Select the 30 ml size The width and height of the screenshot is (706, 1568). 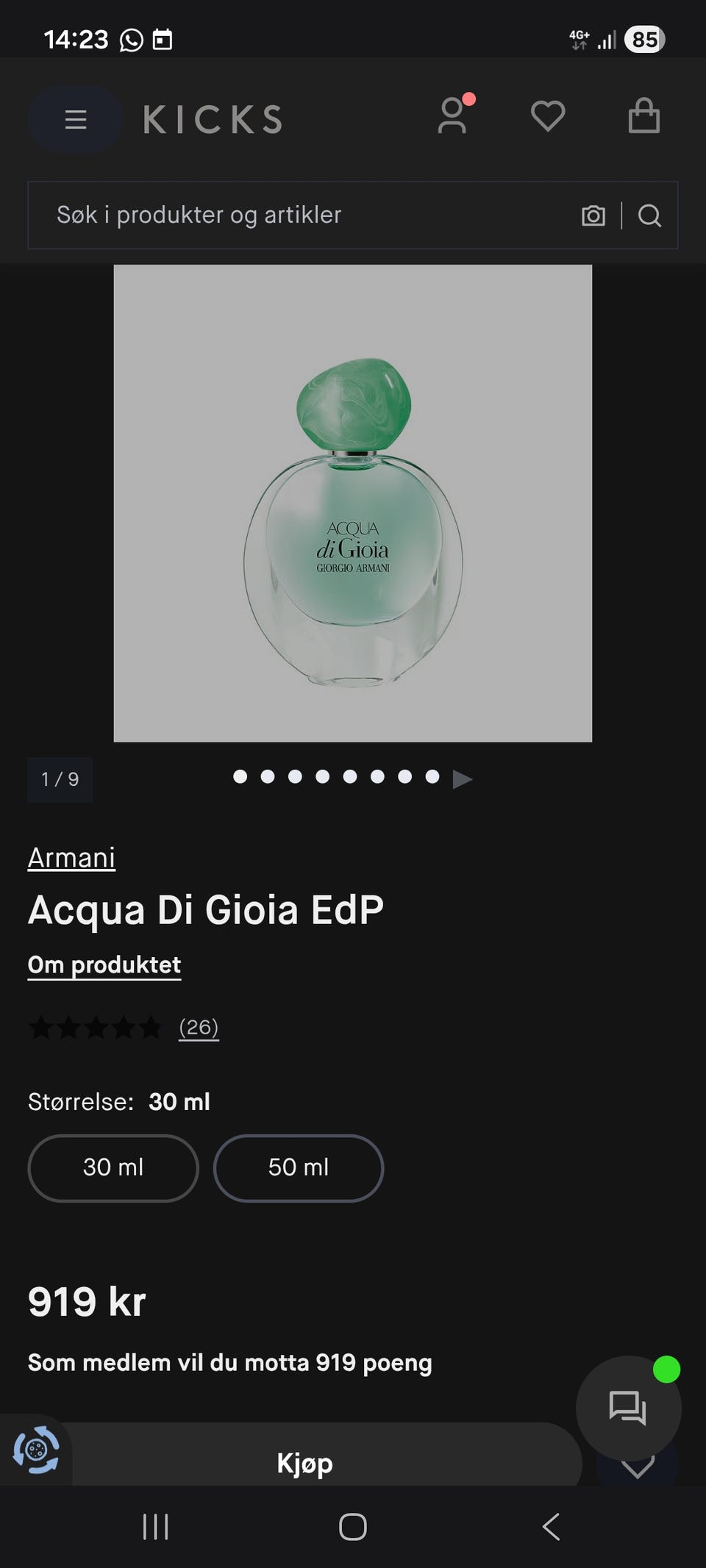(x=113, y=1168)
